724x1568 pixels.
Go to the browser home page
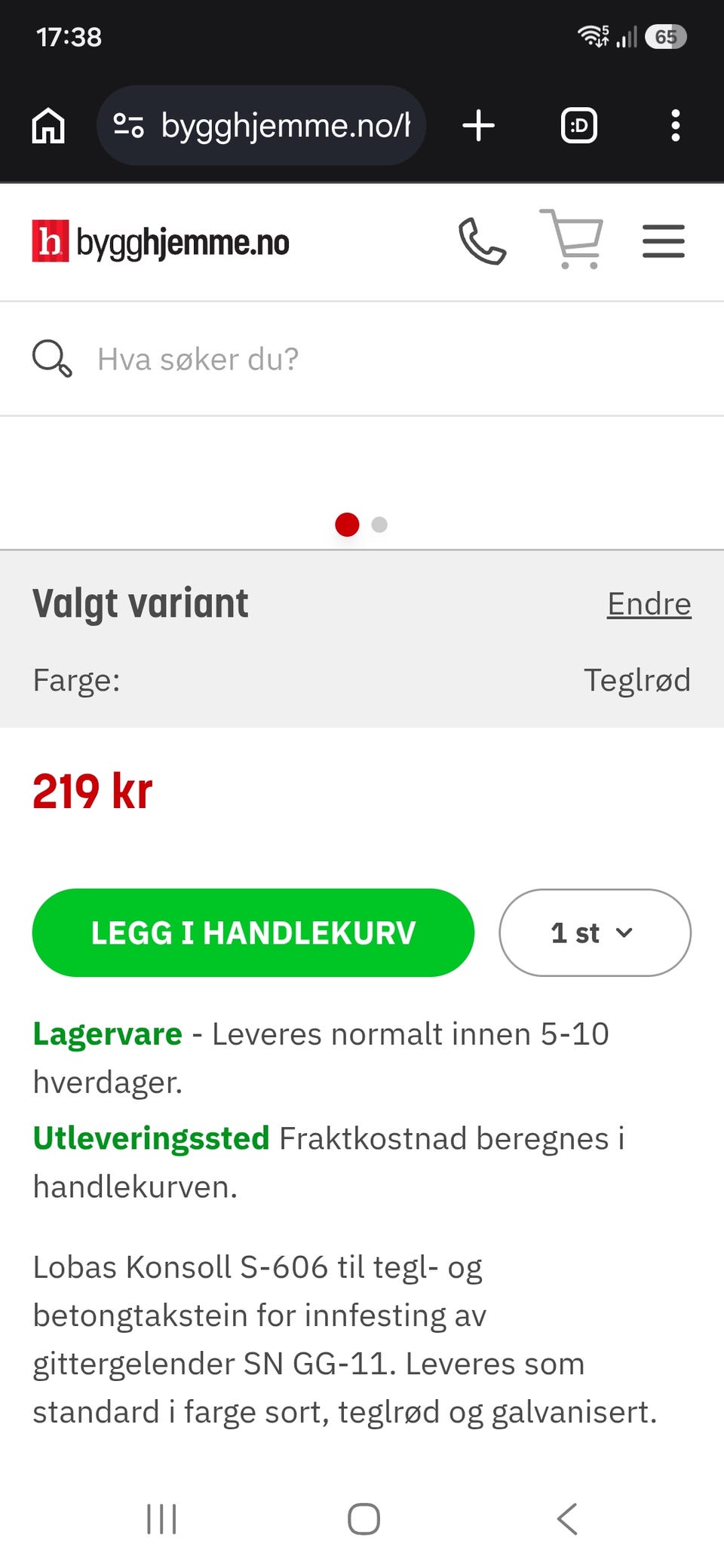click(x=48, y=125)
